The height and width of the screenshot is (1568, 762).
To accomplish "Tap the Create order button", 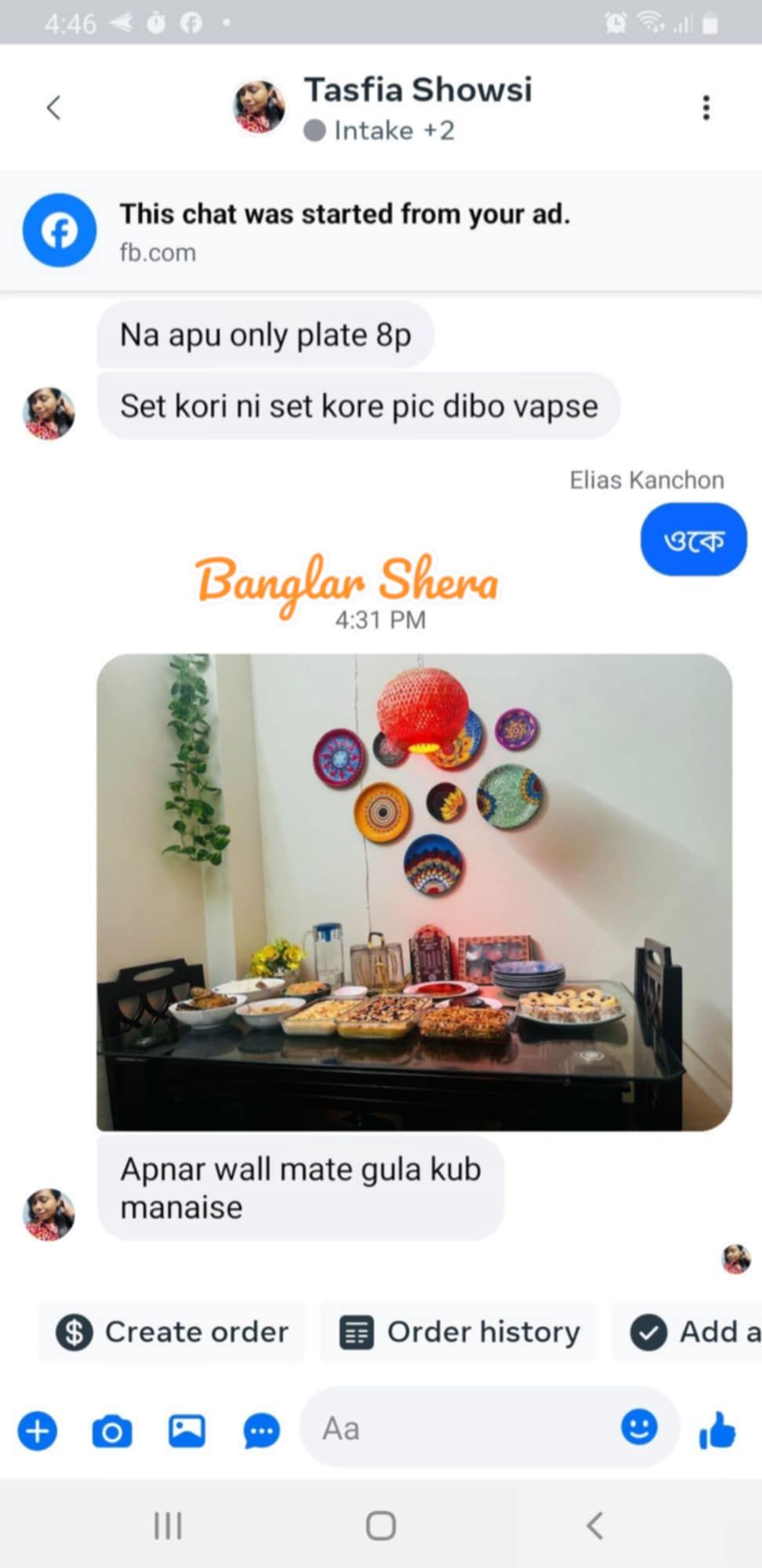I will (172, 1332).
